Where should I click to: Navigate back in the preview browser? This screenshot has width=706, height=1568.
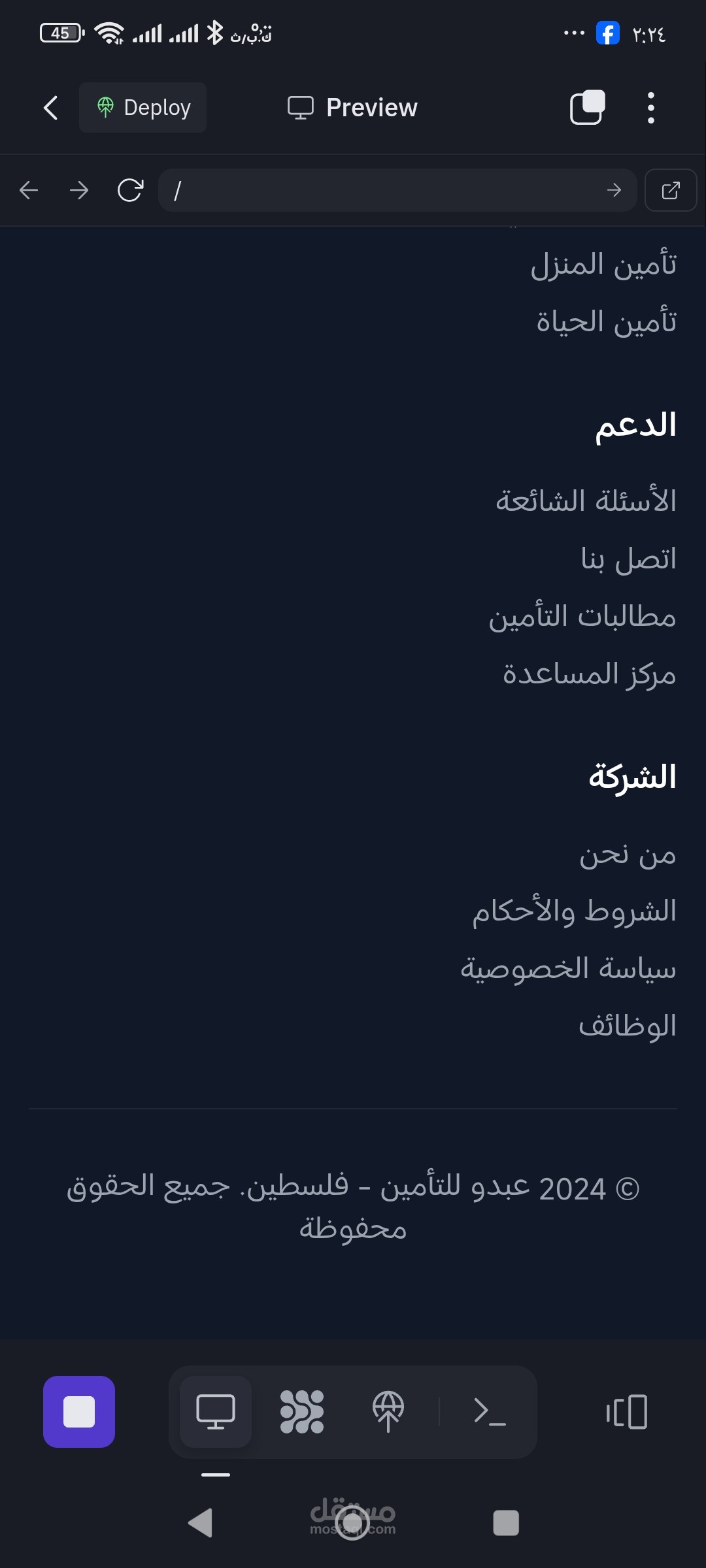point(29,191)
